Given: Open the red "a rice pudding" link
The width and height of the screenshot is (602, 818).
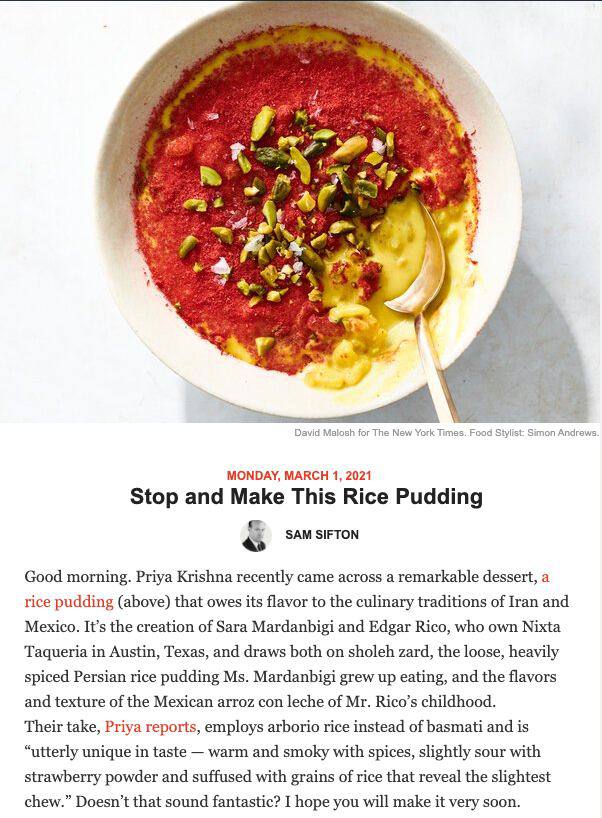Looking at the screenshot, I should (68, 602).
